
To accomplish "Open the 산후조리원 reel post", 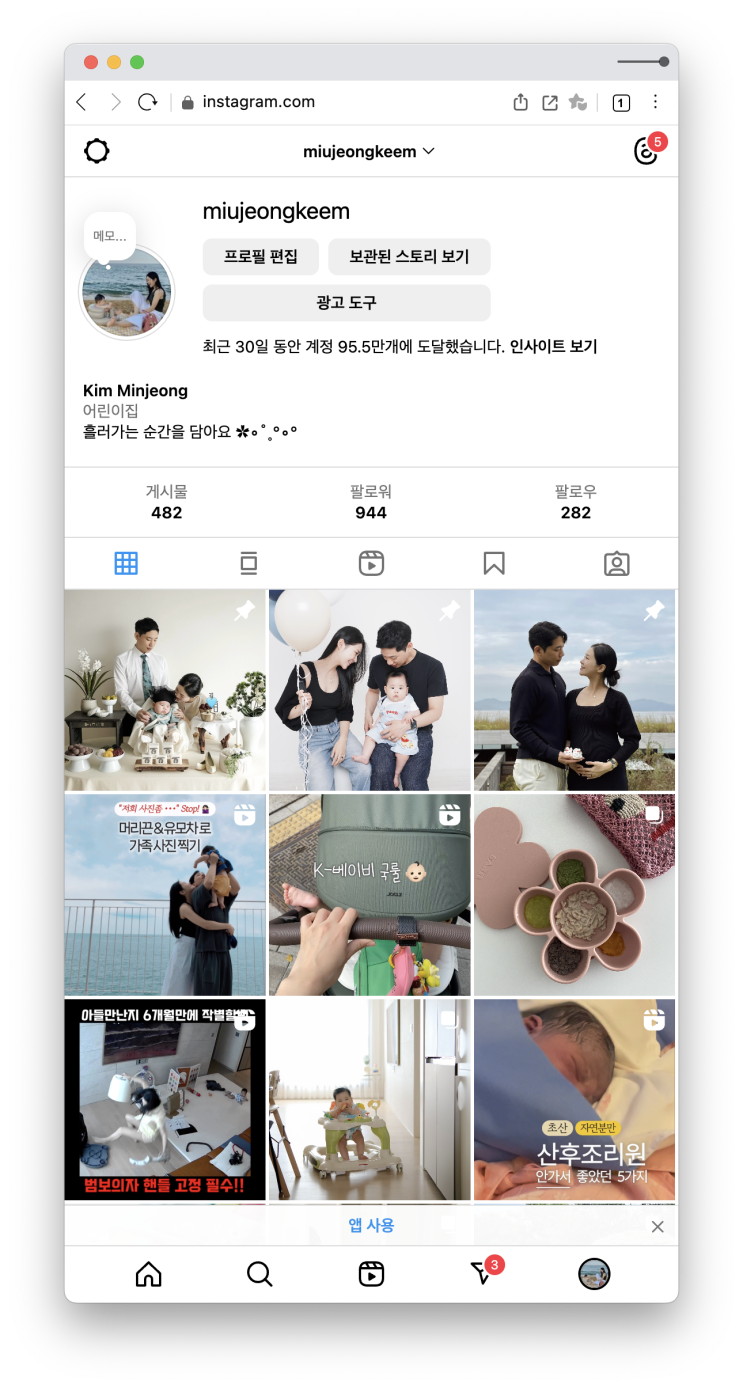I will pyautogui.click(x=575, y=1099).
